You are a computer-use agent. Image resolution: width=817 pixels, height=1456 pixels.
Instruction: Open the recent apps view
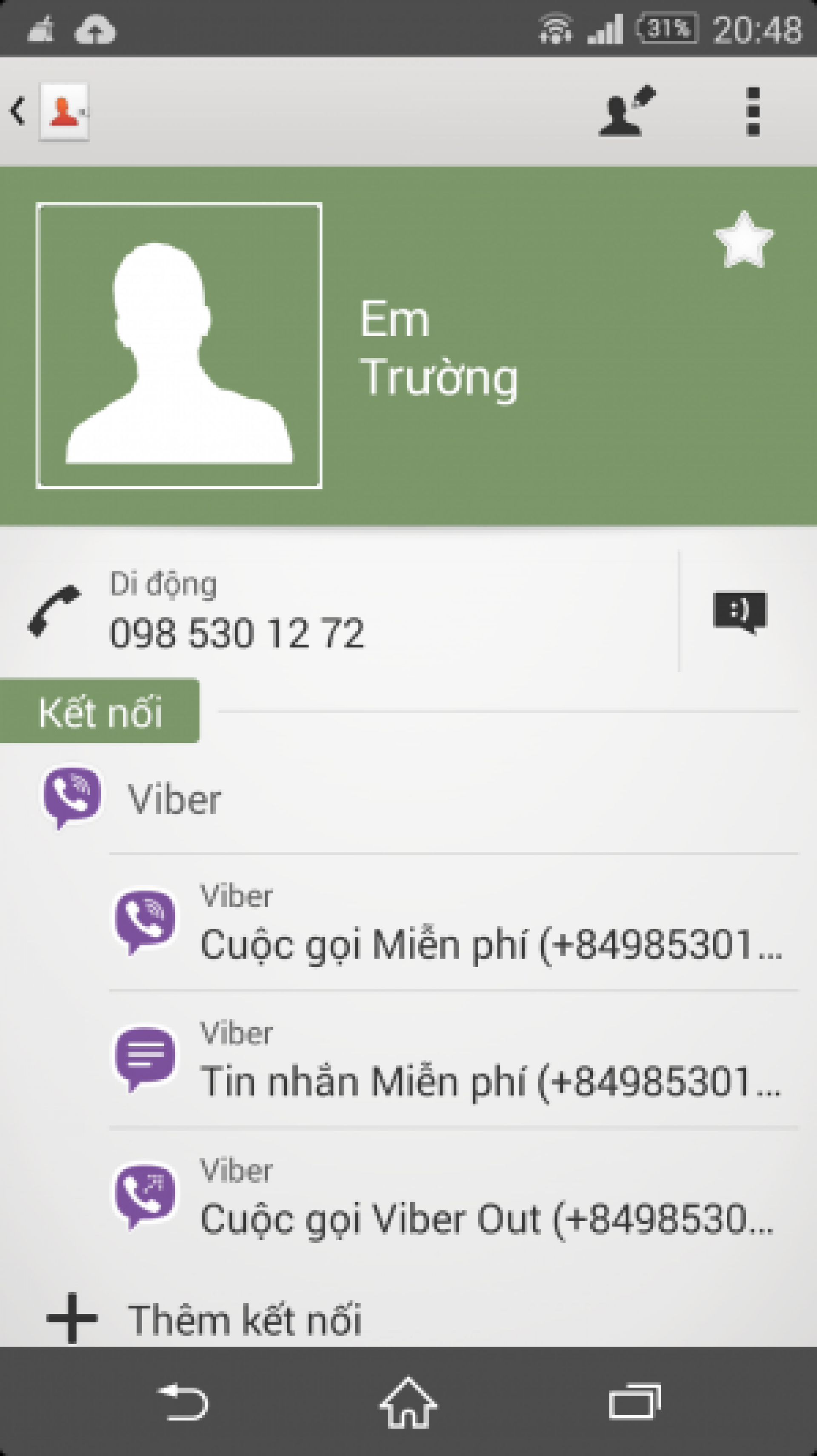coord(635,1402)
